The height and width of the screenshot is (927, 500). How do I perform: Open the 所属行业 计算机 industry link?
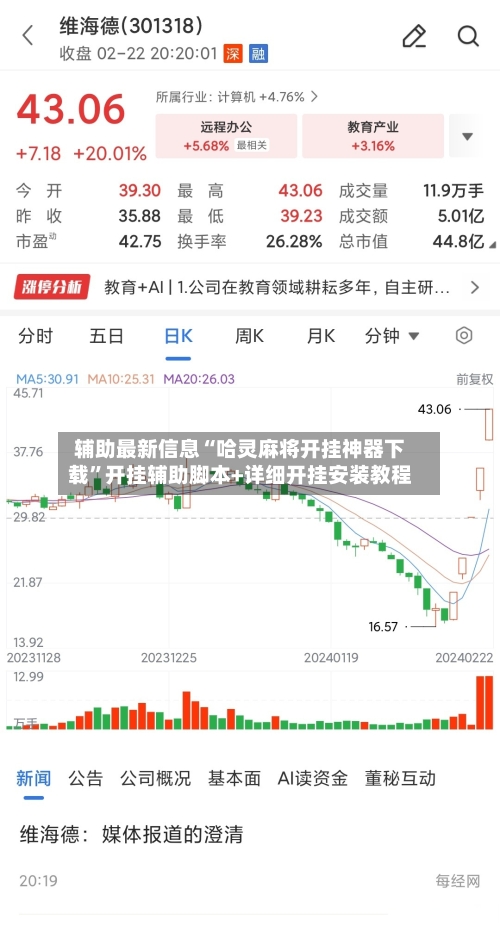236,96
